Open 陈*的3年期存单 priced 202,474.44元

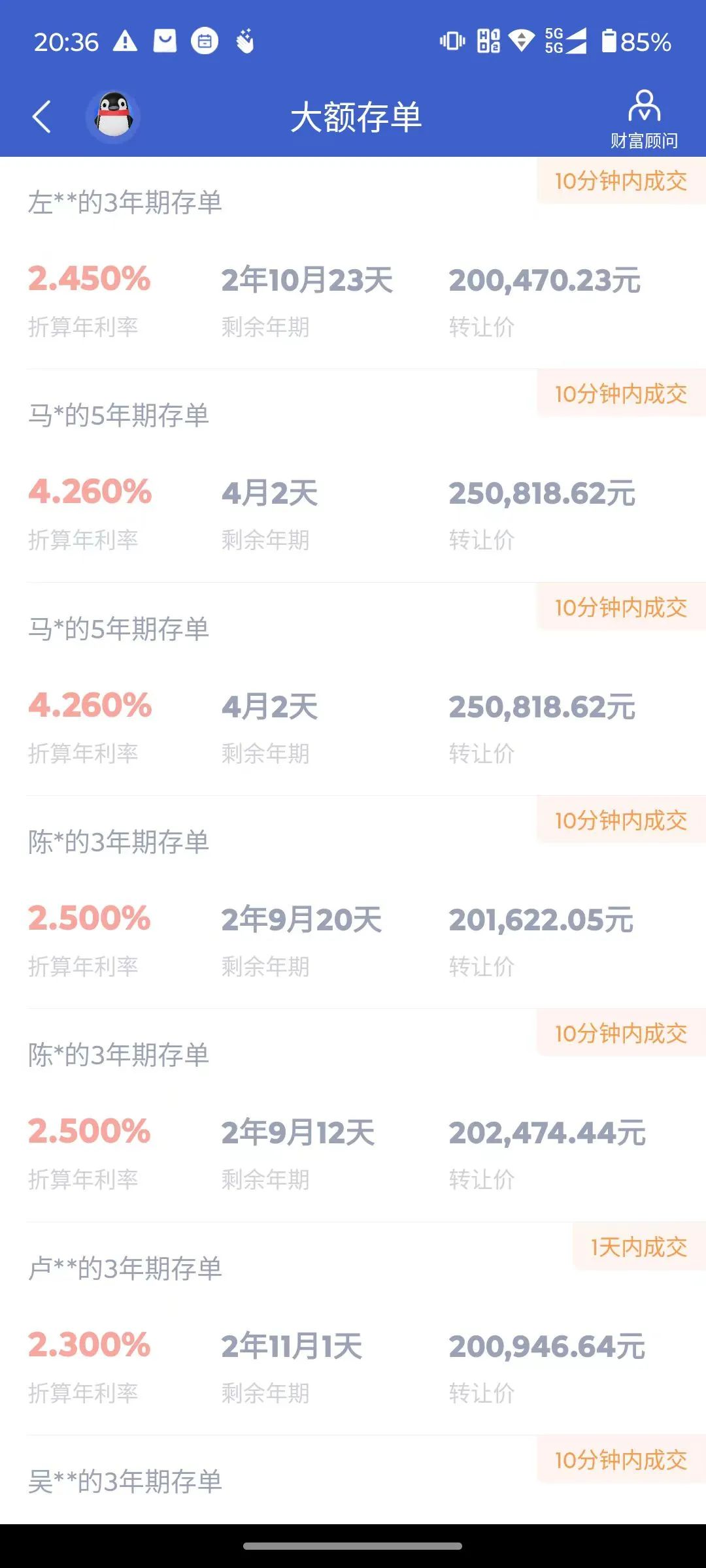(353, 1115)
